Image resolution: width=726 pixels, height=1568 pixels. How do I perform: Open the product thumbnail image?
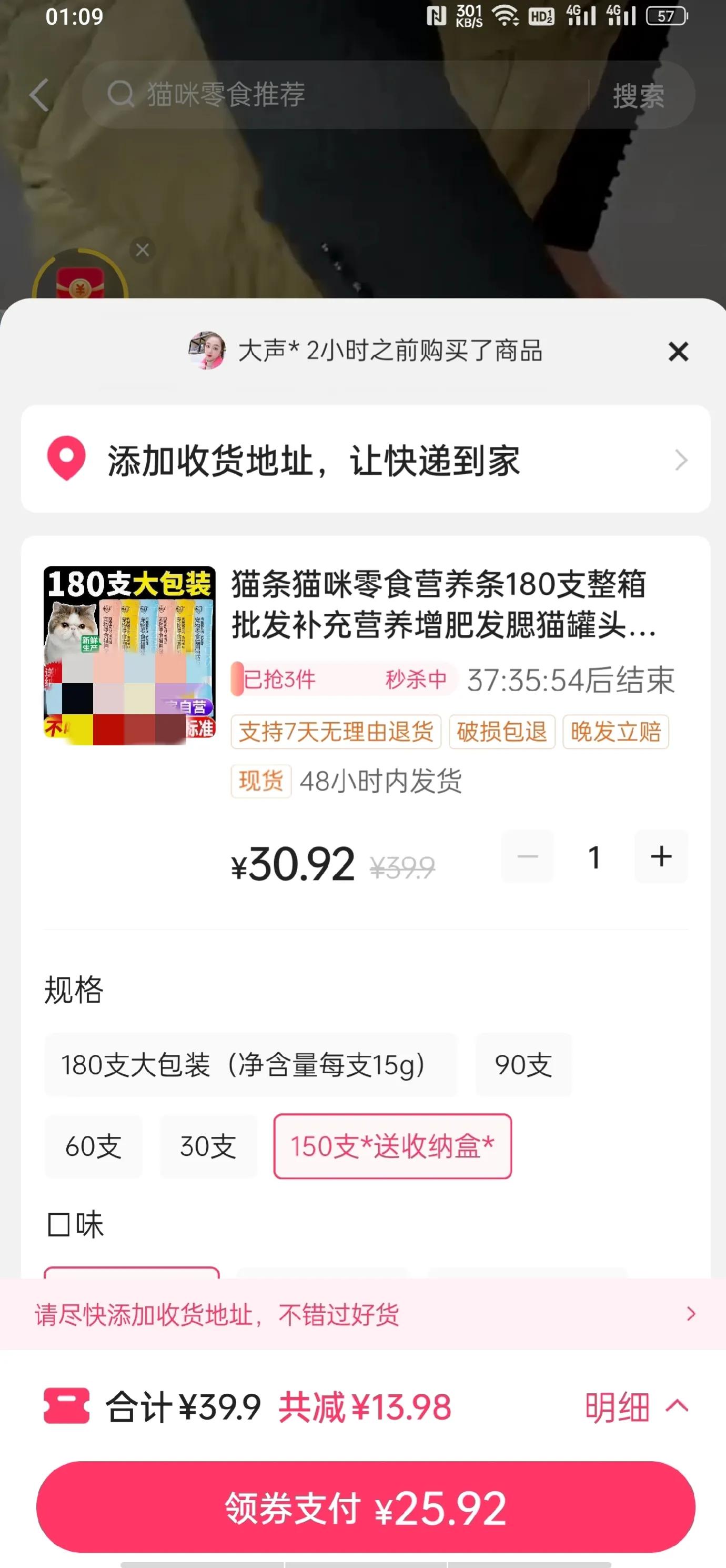pyautogui.click(x=129, y=655)
